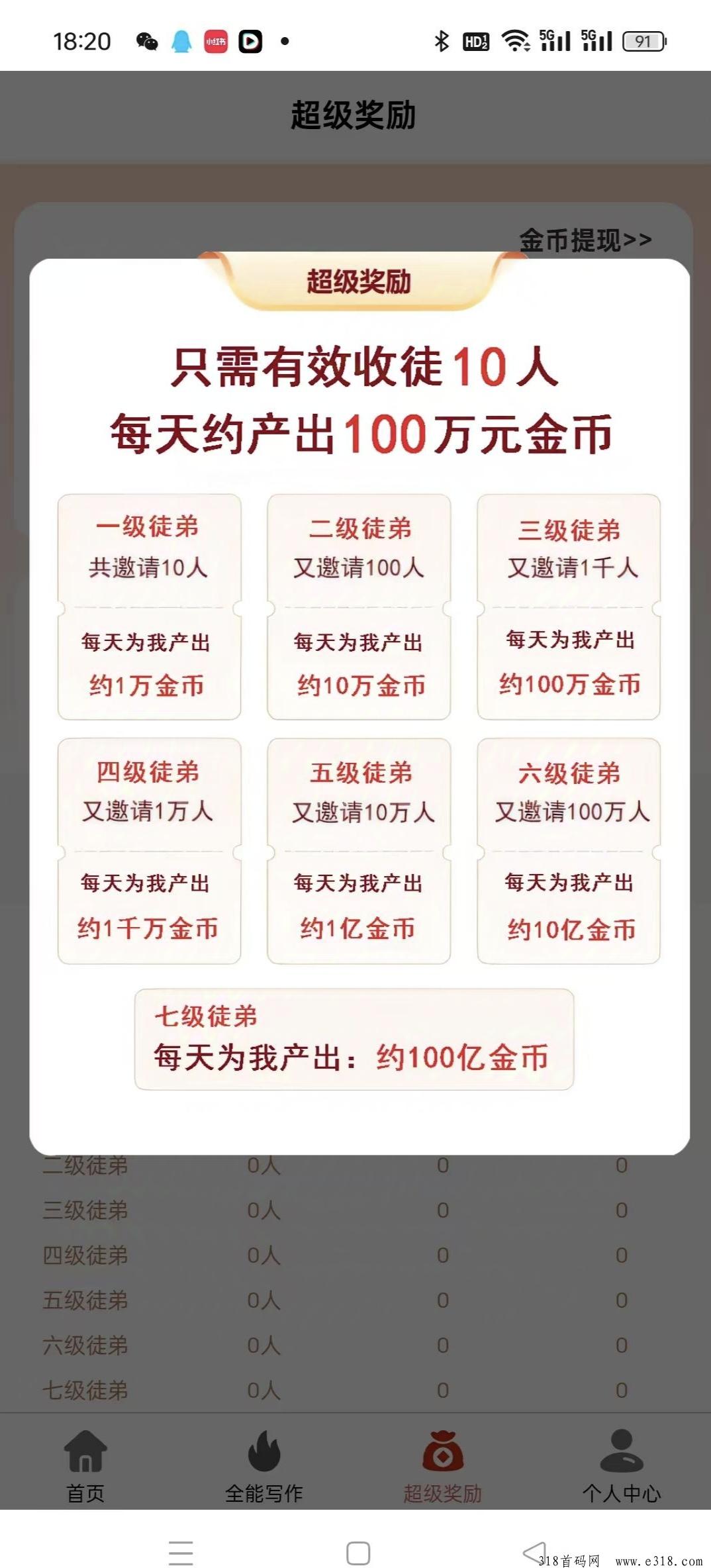Go to the 首页 tab
The height and width of the screenshot is (1568, 711).
click(x=85, y=1466)
